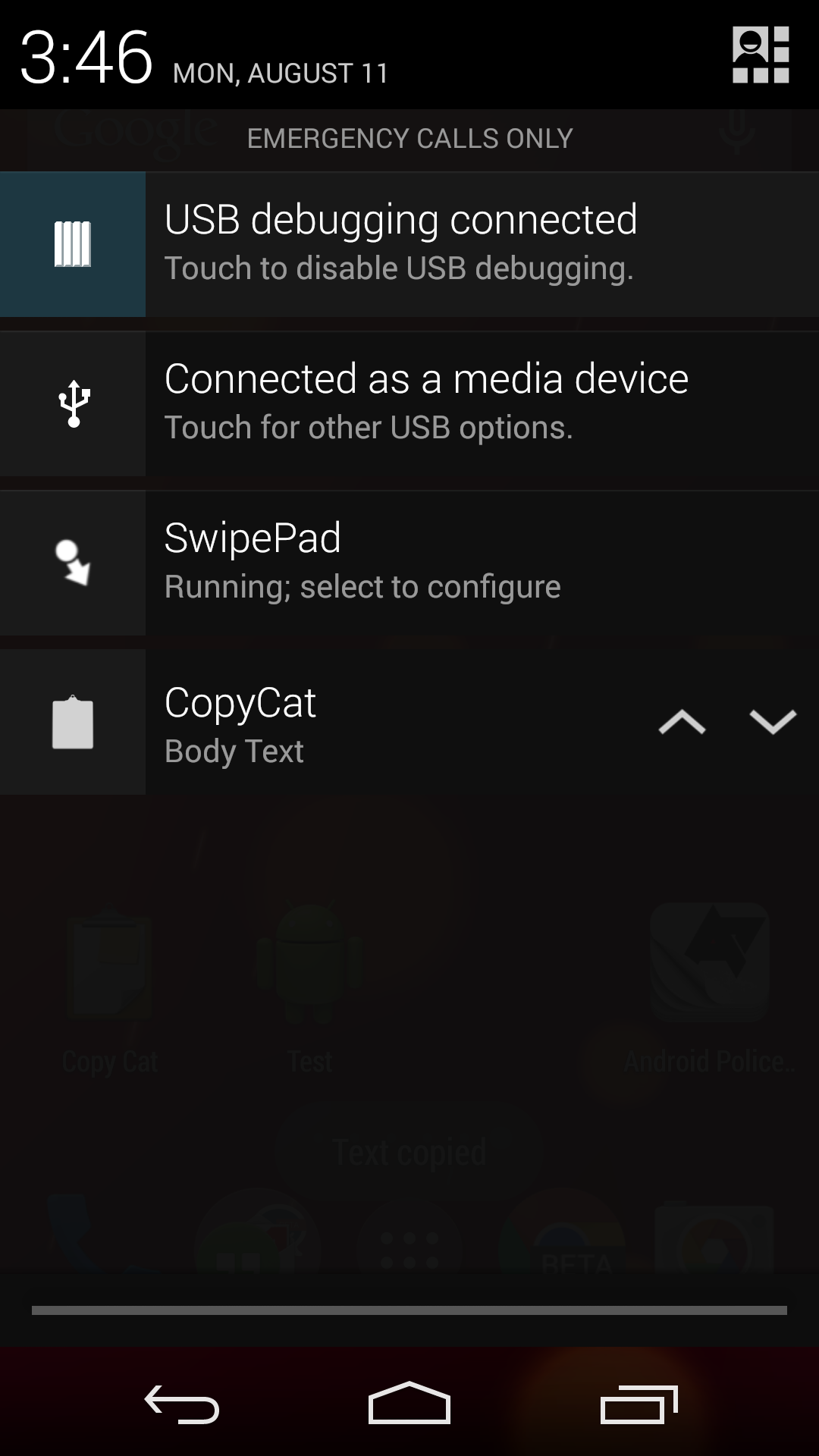The image size is (819, 1456).
Task: Open the USB debugging connected notification
Action: [409, 244]
